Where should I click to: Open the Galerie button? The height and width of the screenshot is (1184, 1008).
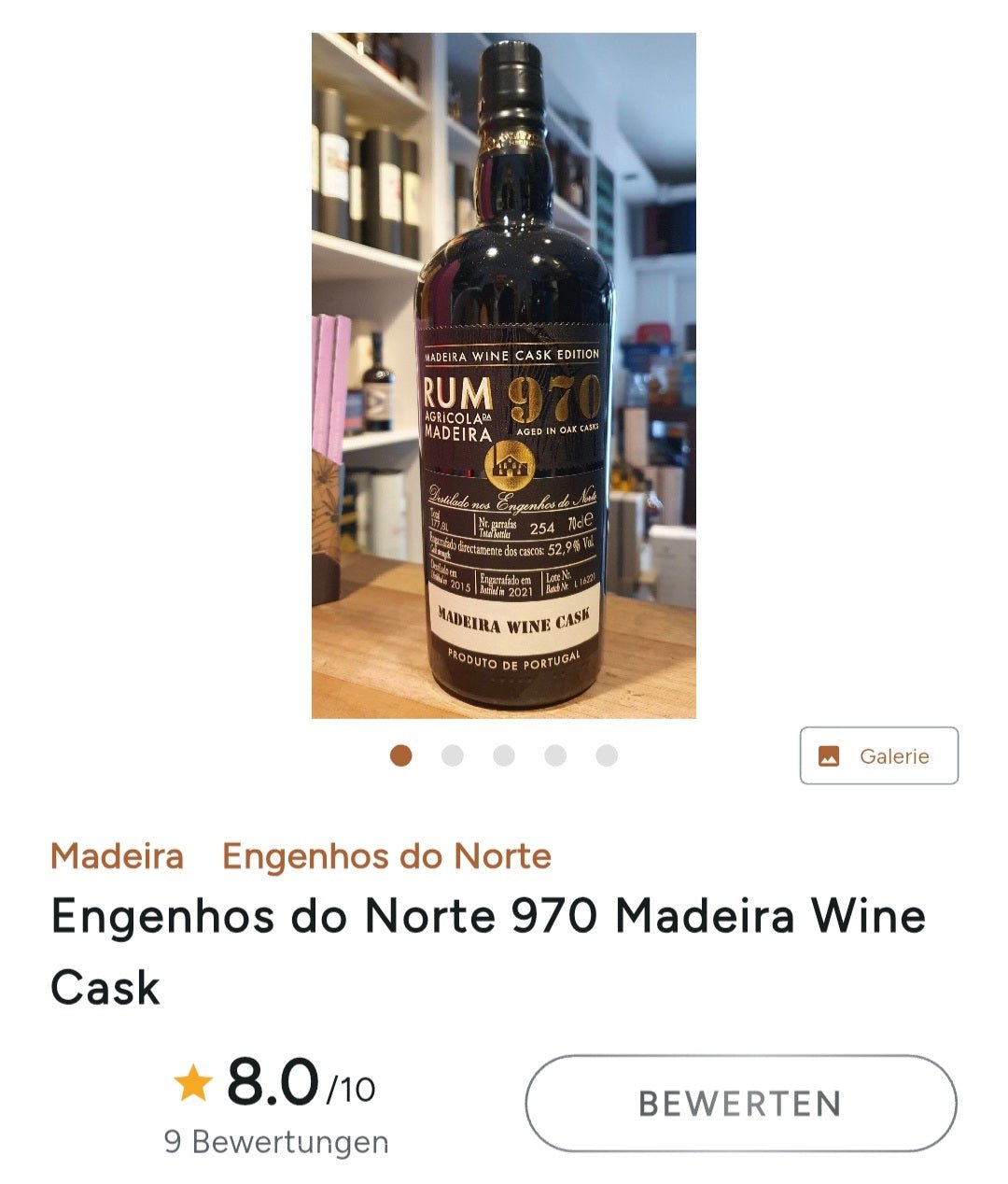(x=878, y=755)
